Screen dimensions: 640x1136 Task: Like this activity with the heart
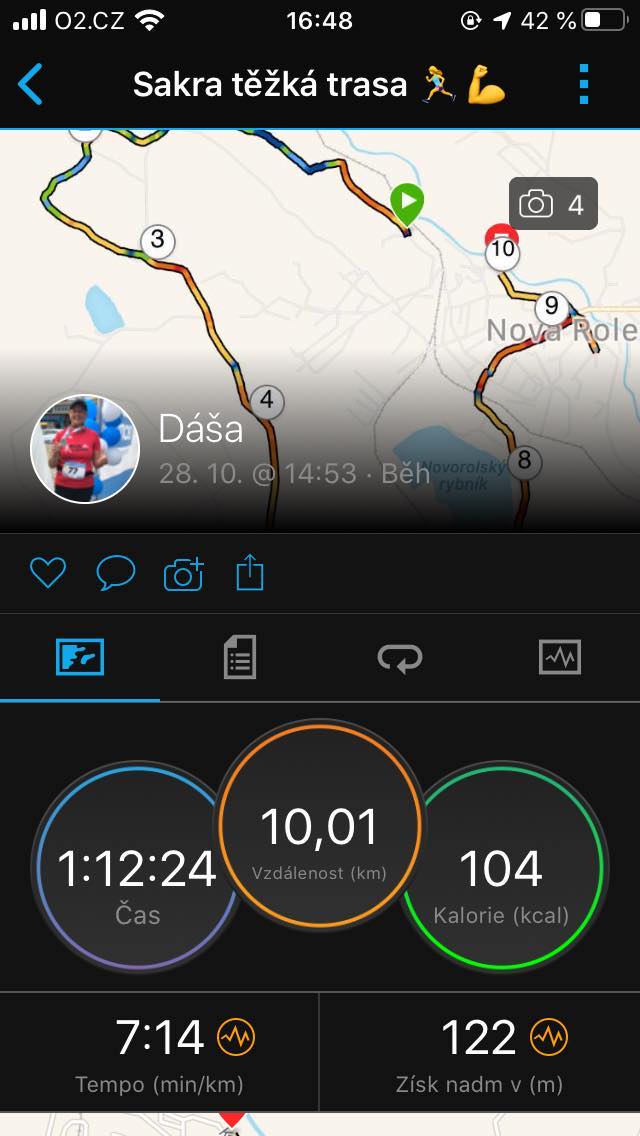(48, 573)
